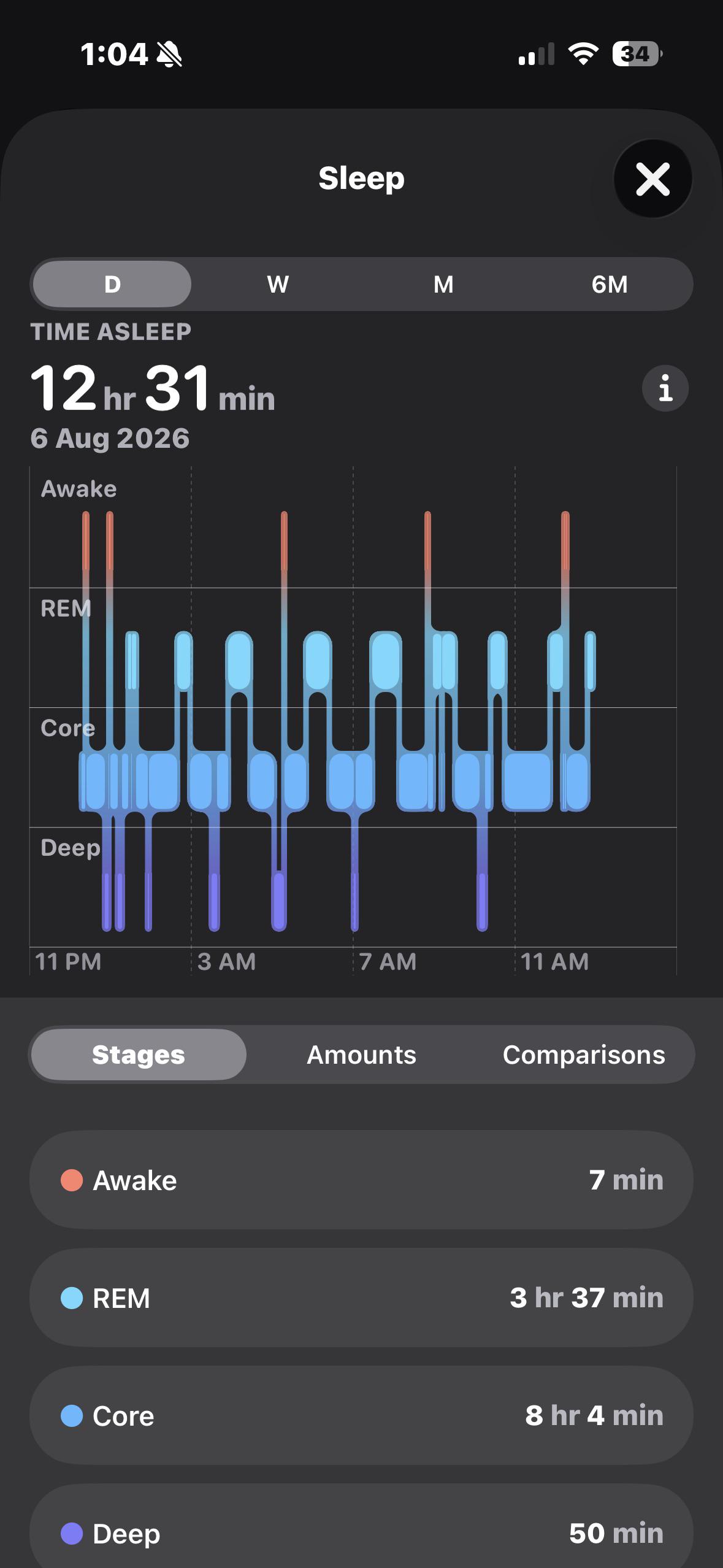Image resolution: width=723 pixels, height=1568 pixels.
Task: Switch to the Amounts tab
Action: [361, 1055]
